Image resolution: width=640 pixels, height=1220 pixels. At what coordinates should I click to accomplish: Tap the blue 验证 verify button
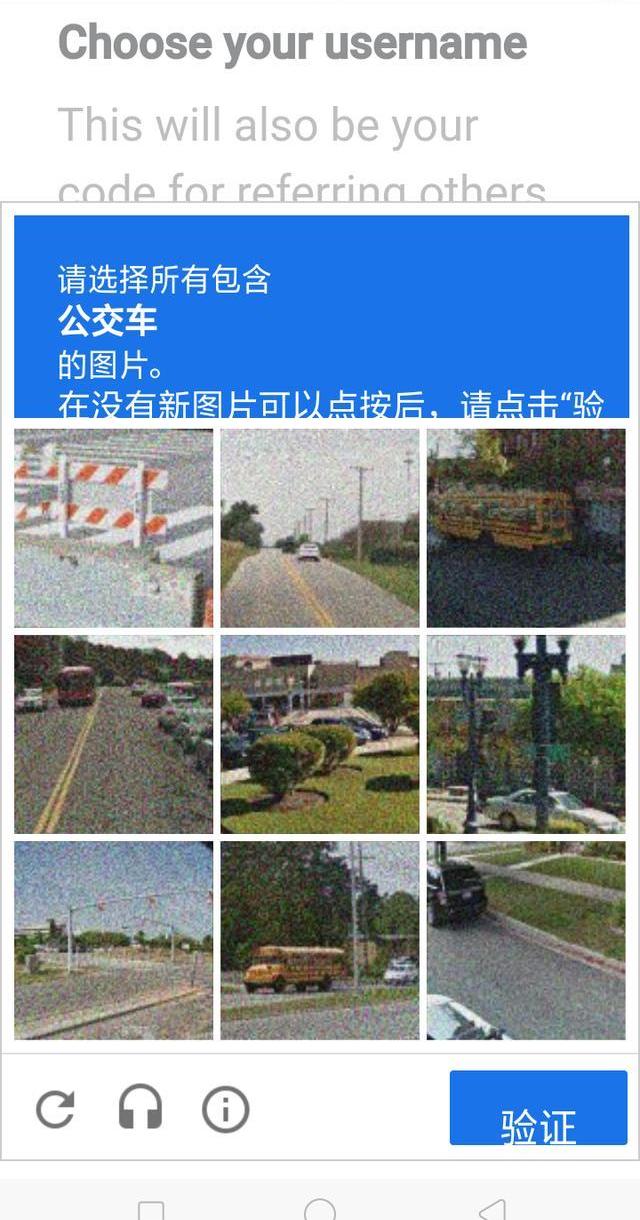[x=538, y=1109]
